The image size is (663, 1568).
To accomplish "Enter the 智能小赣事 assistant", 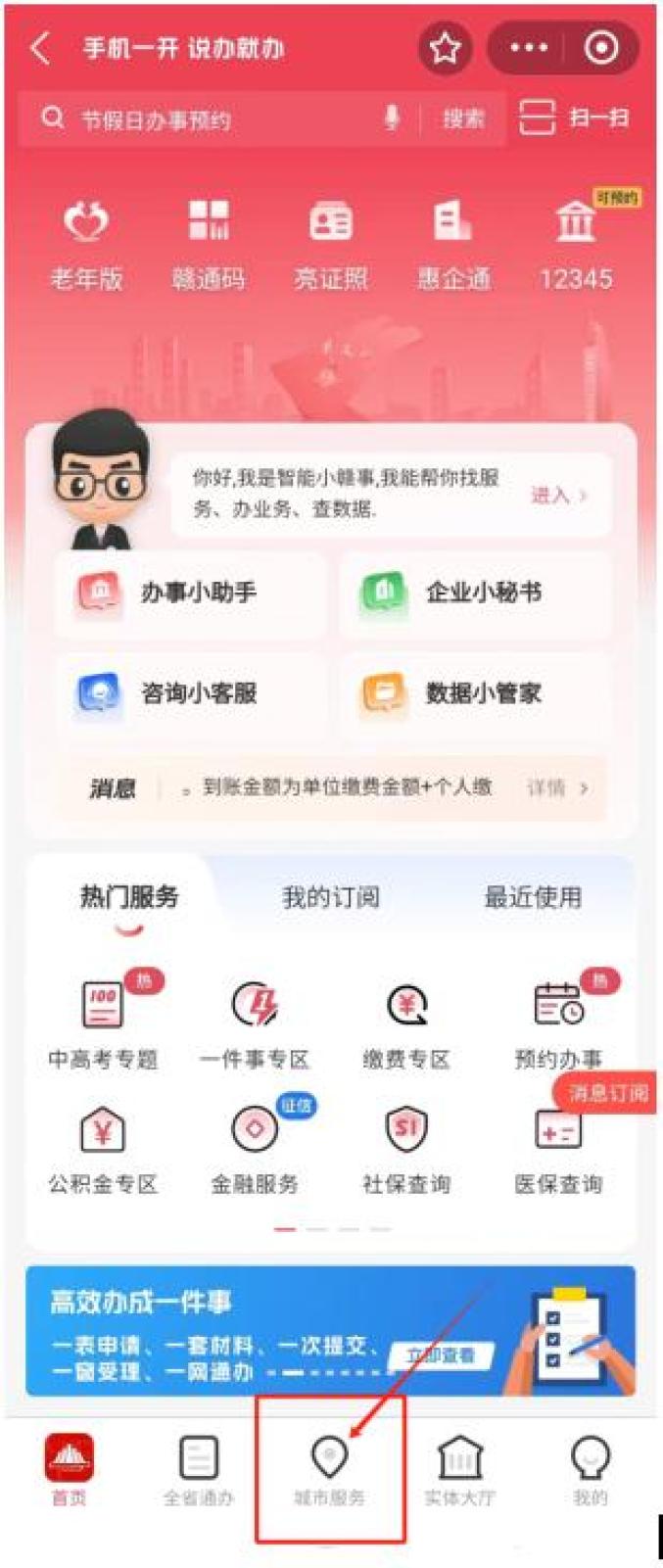I will coord(558,496).
